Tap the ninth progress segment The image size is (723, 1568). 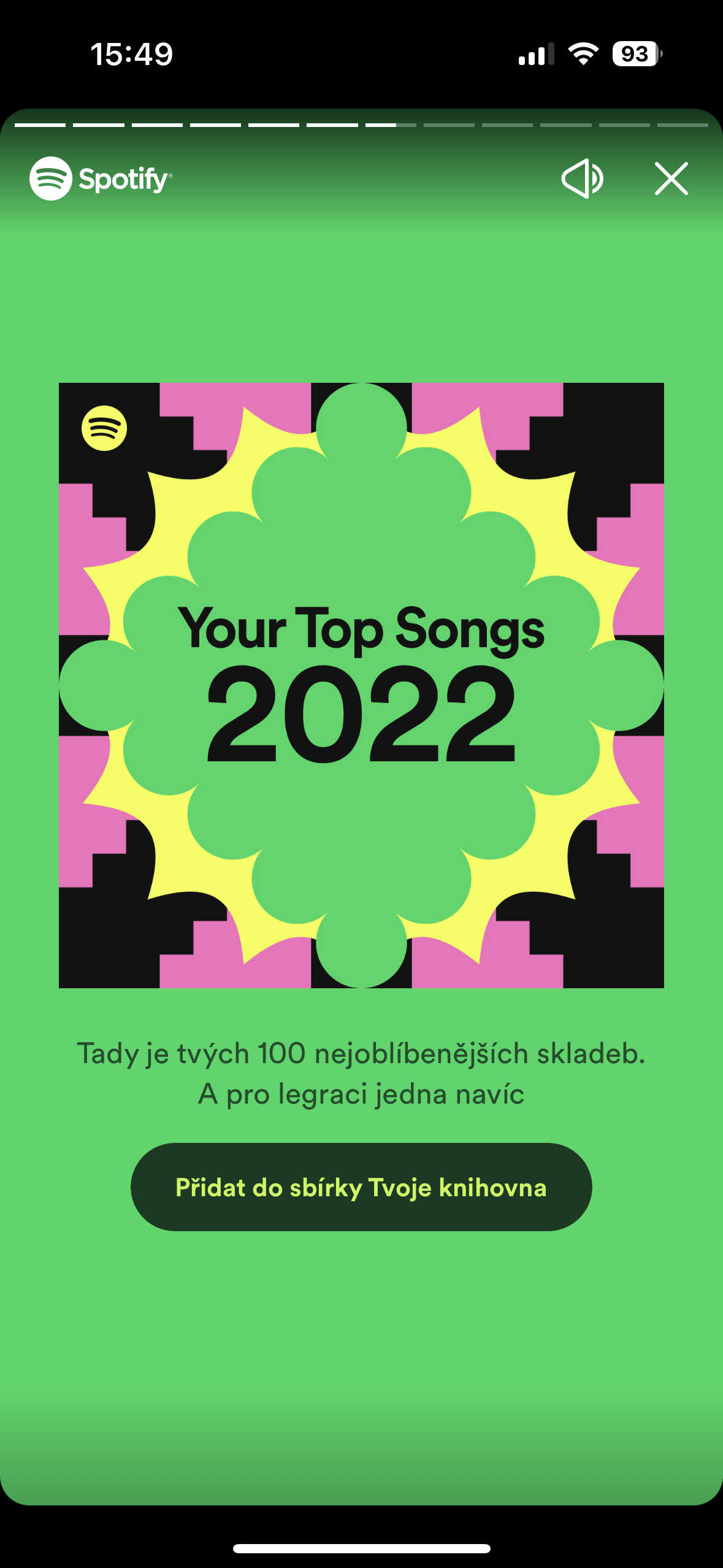(507, 123)
